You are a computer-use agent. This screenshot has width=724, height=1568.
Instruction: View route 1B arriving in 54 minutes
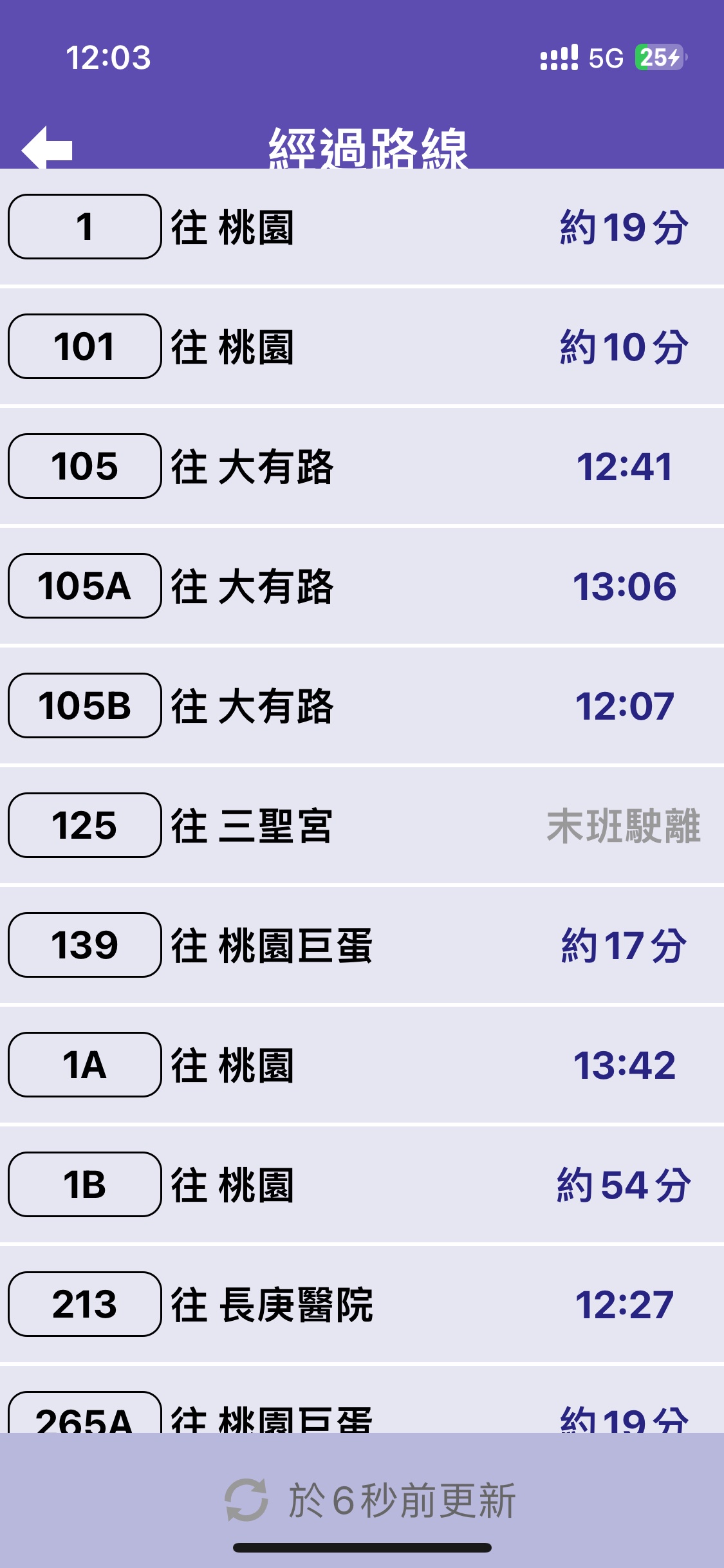pyautogui.click(x=362, y=1184)
